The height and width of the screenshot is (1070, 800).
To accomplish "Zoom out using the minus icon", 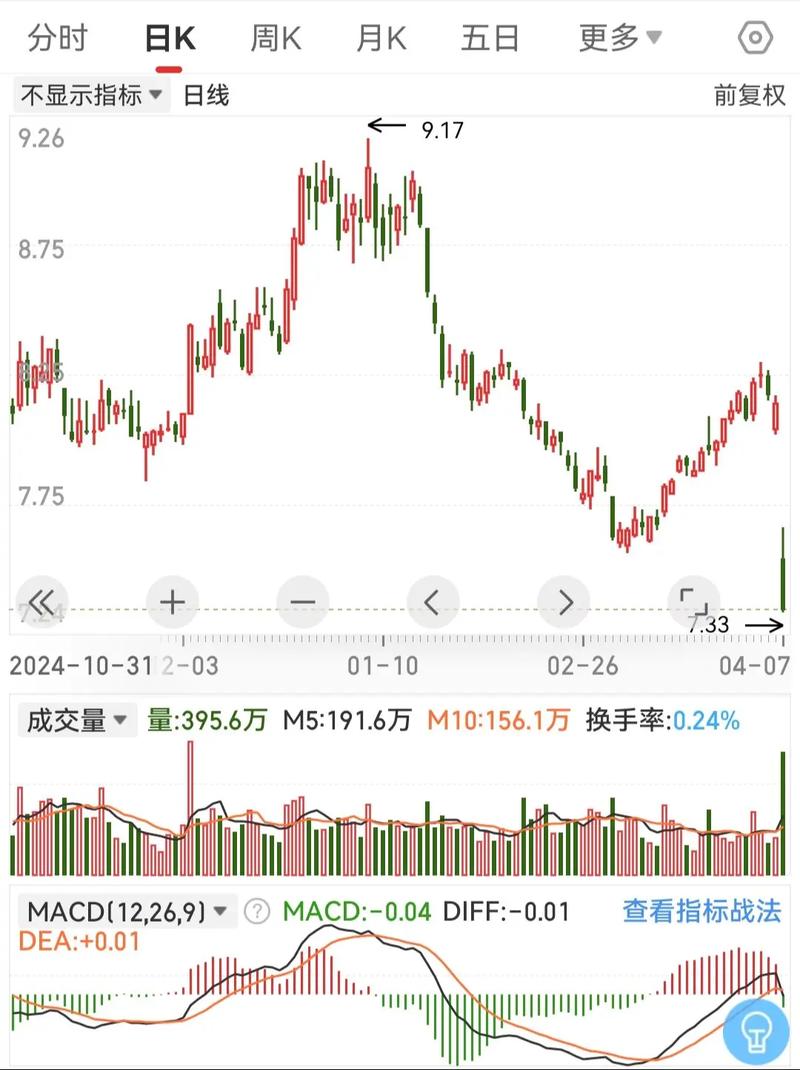I will (x=303, y=601).
